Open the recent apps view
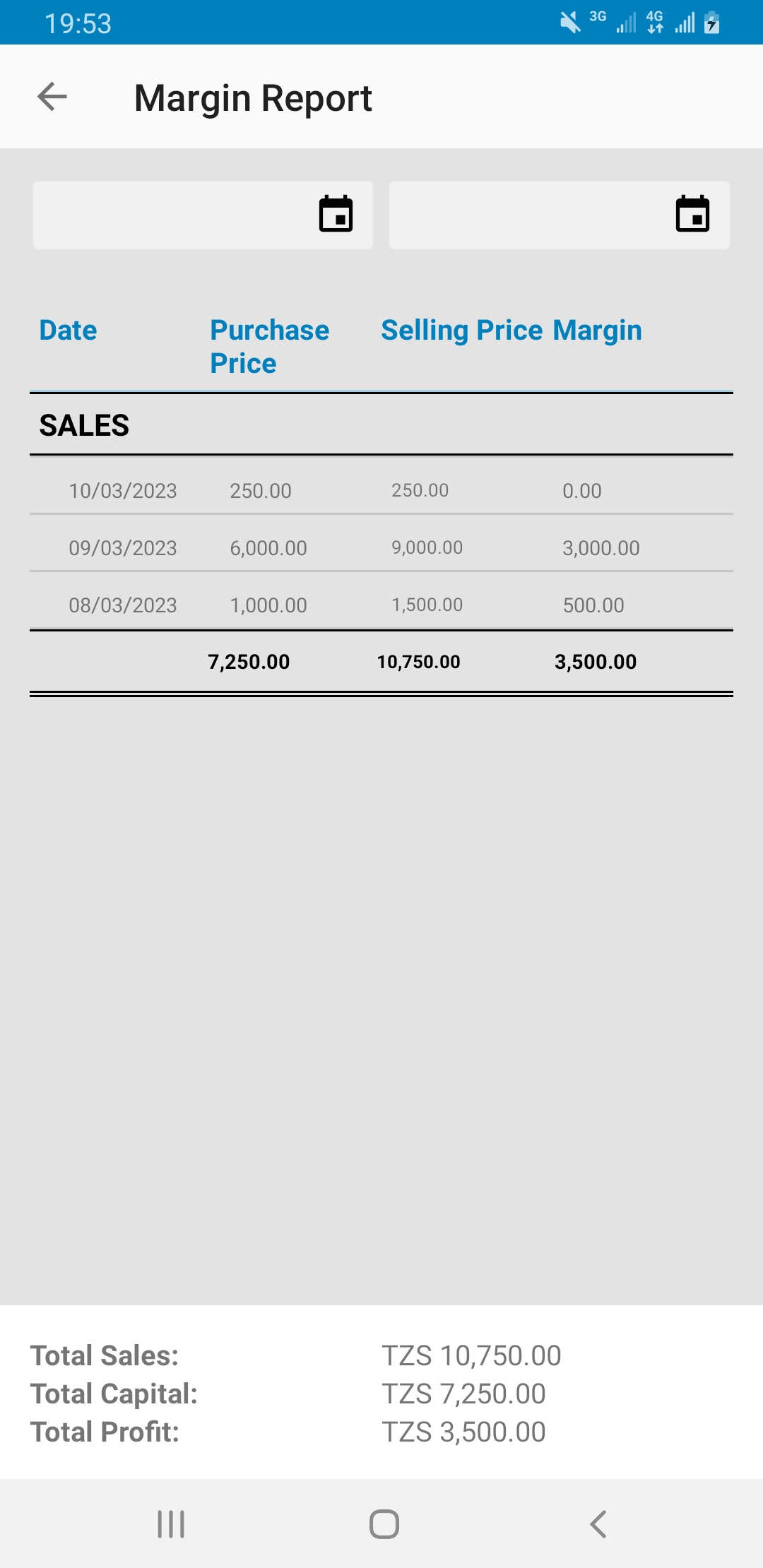Viewport: 763px width, 1568px height. coord(171,1524)
